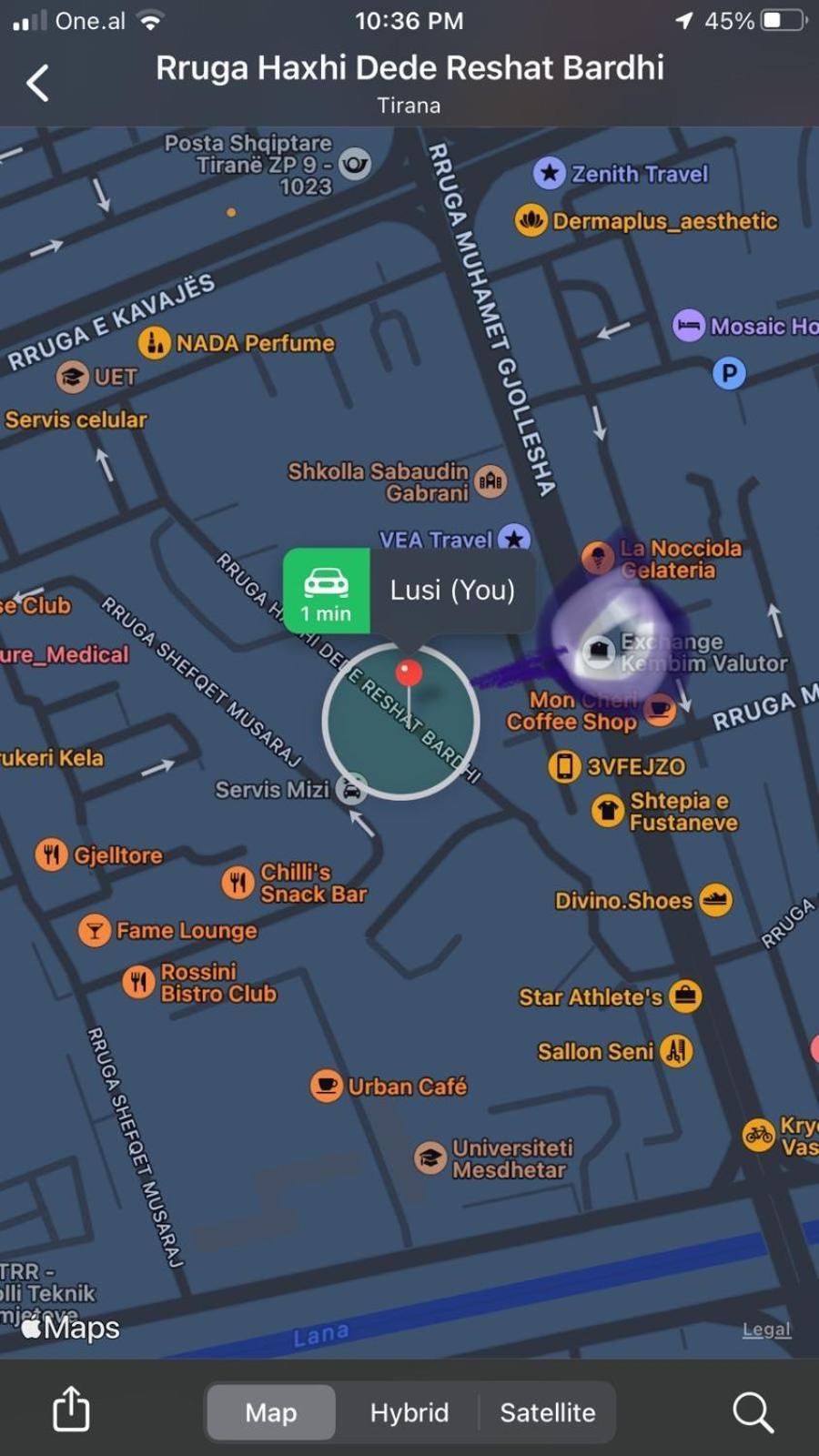The width and height of the screenshot is (819, 1456).
Task: Select the Divino.Shoes place marker
Action: pyautogui.click(x=716, y=900)
